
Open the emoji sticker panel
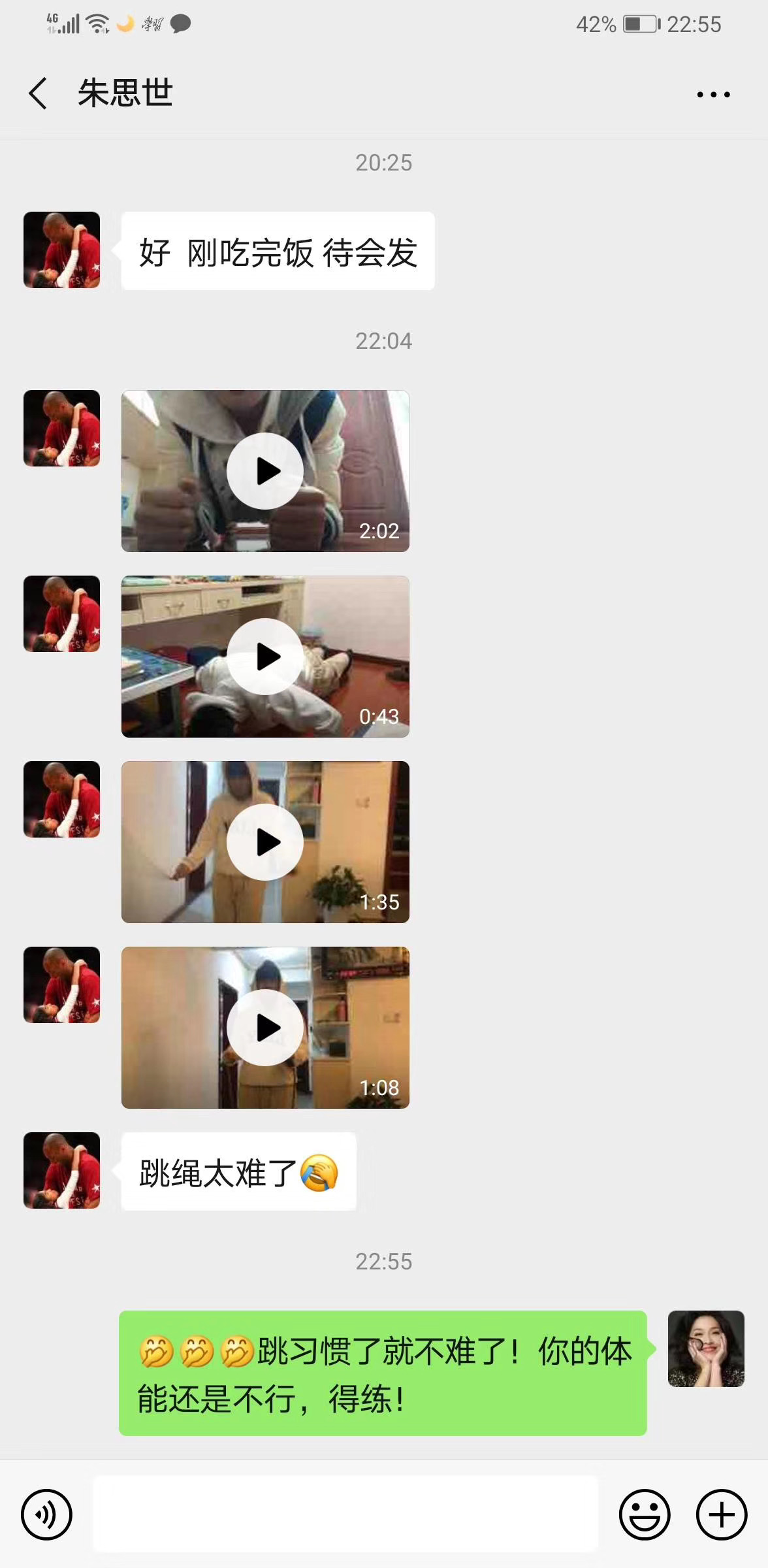(x=645, y=1514)
